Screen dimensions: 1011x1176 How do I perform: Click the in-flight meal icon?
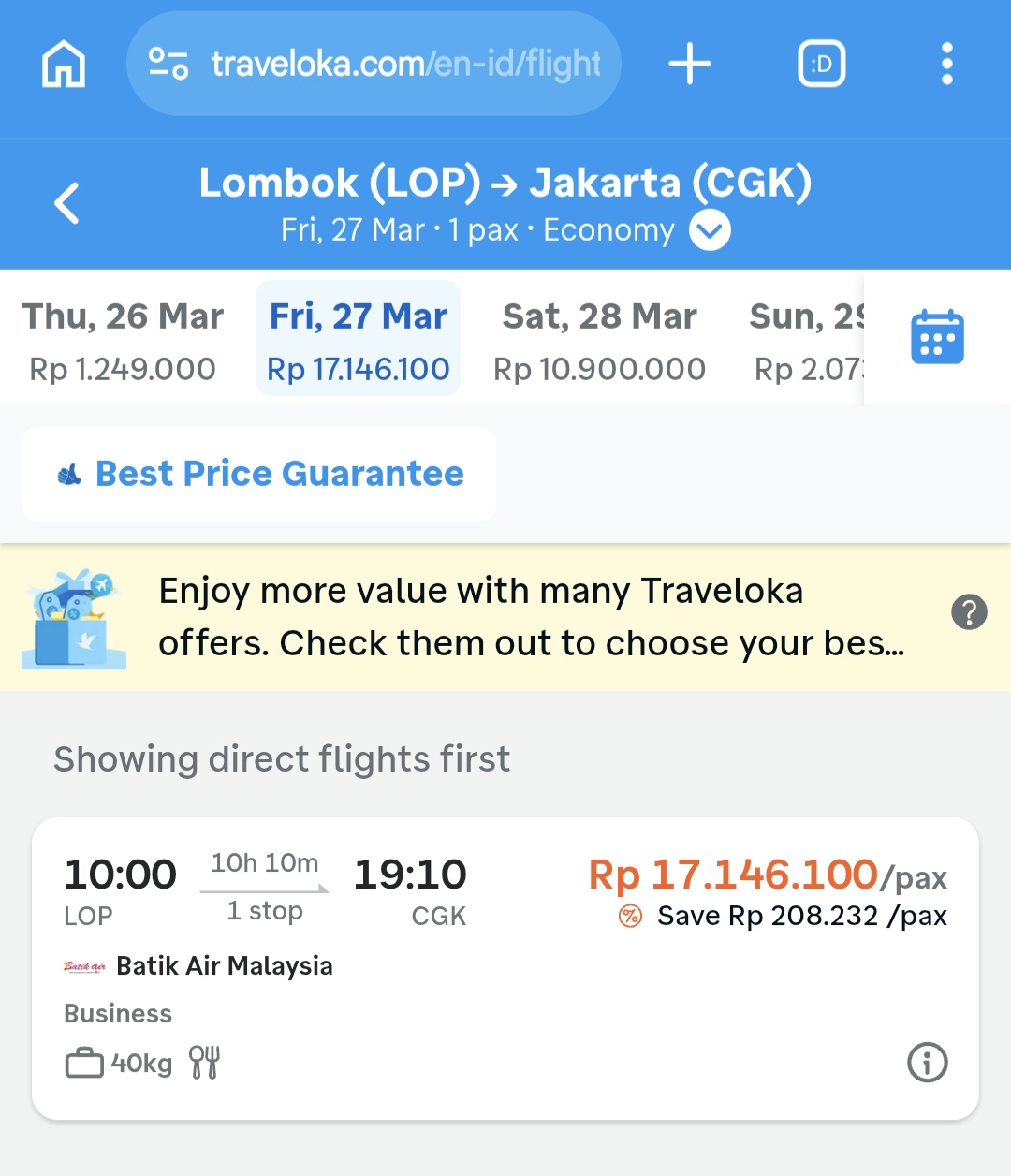pos(204,1061)
